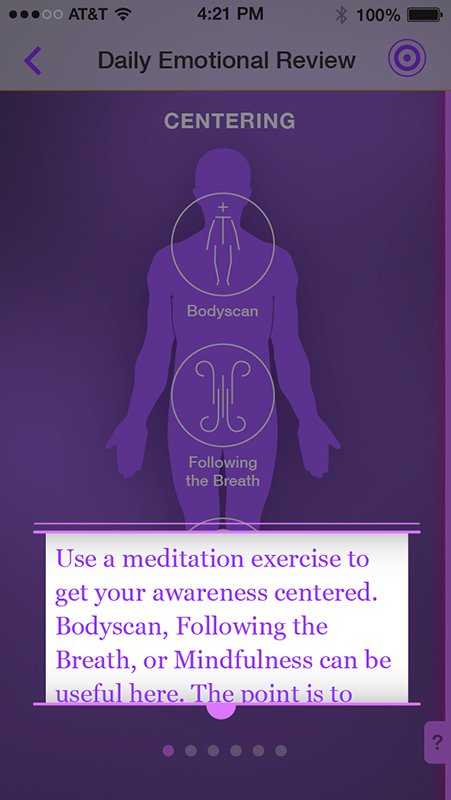
Task: Go back using the purple arrow
Action: point(32,60)
